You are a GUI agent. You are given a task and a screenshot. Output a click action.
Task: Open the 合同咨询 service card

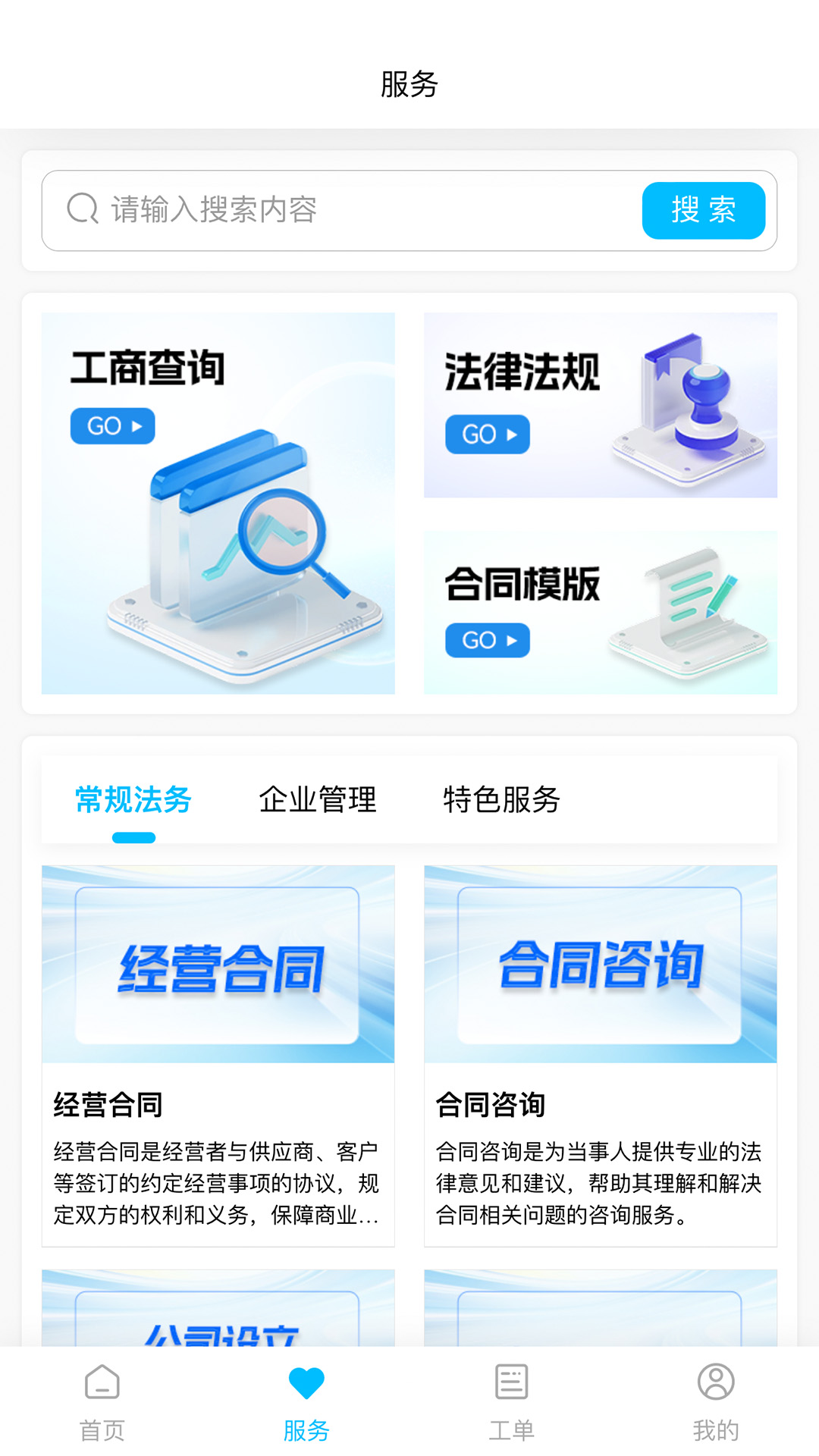(x=600, y=1055)
